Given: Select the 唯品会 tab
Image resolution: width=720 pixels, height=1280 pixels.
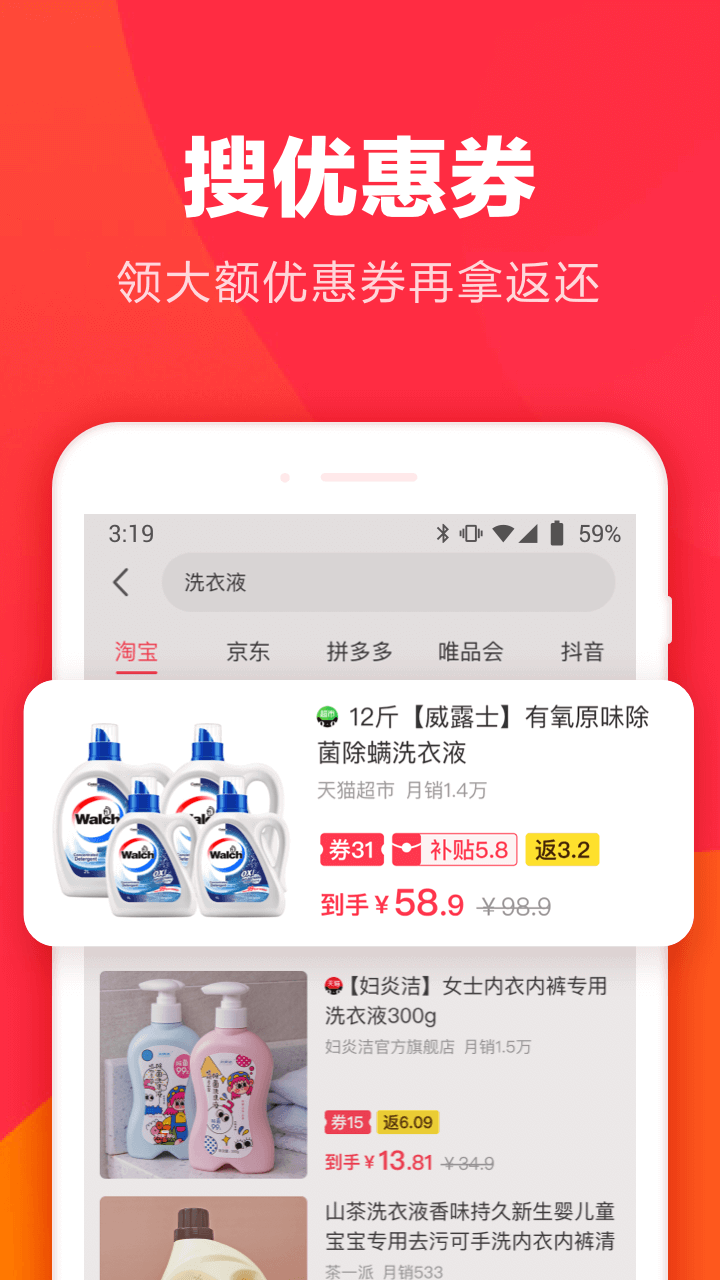Looking at the screenshot, I should (473, 651).
